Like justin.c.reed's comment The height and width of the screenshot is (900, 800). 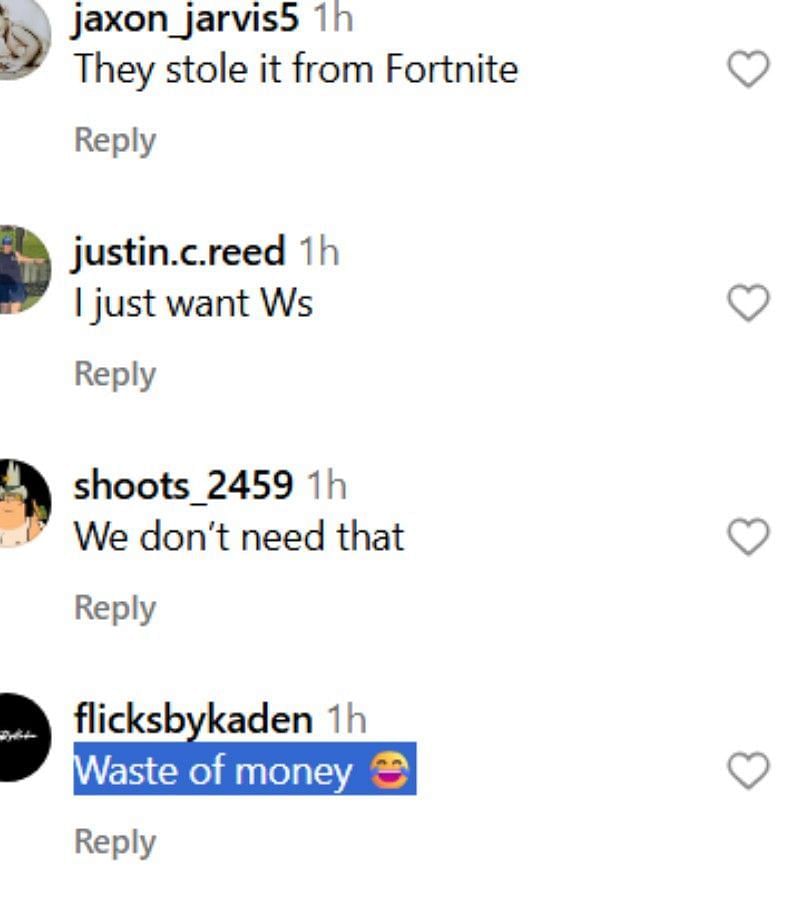tap(747, 303)
